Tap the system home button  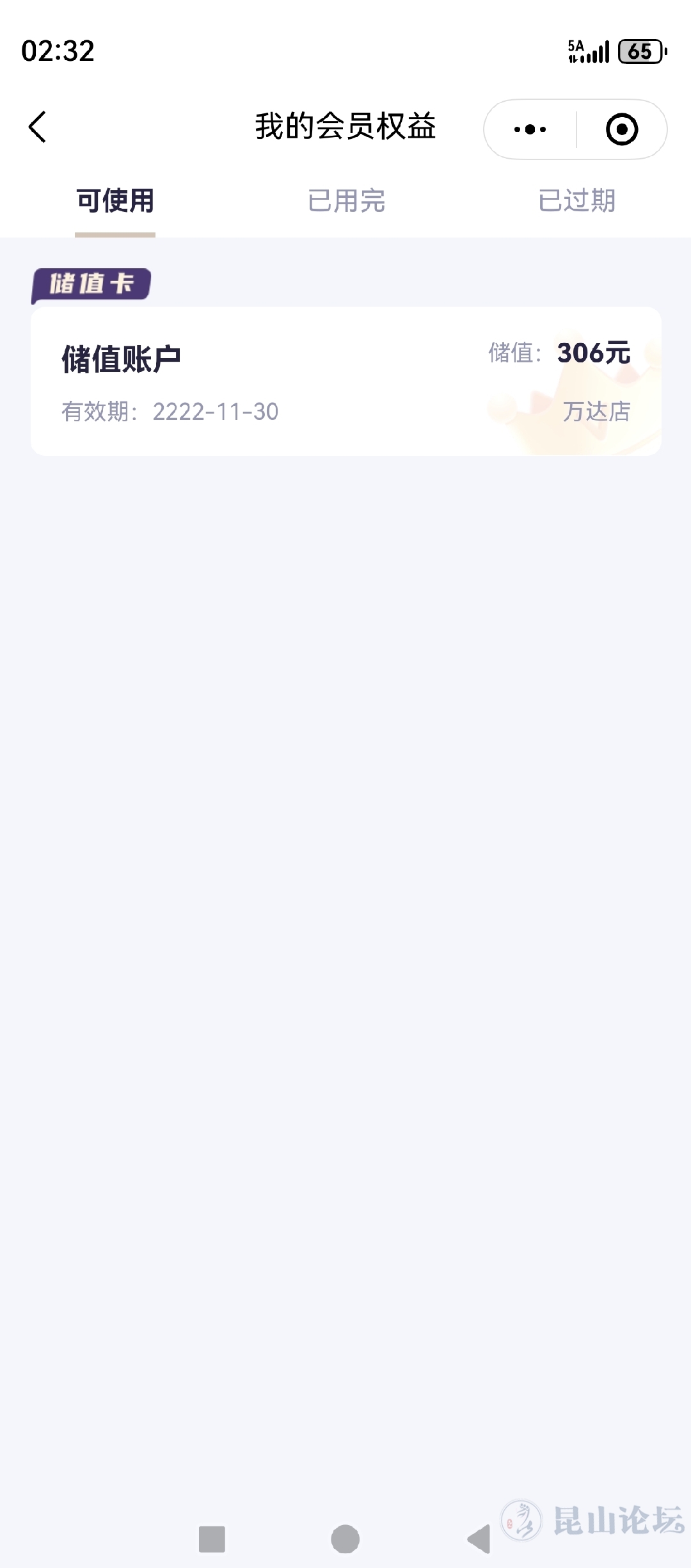[x=345, y=1539]
